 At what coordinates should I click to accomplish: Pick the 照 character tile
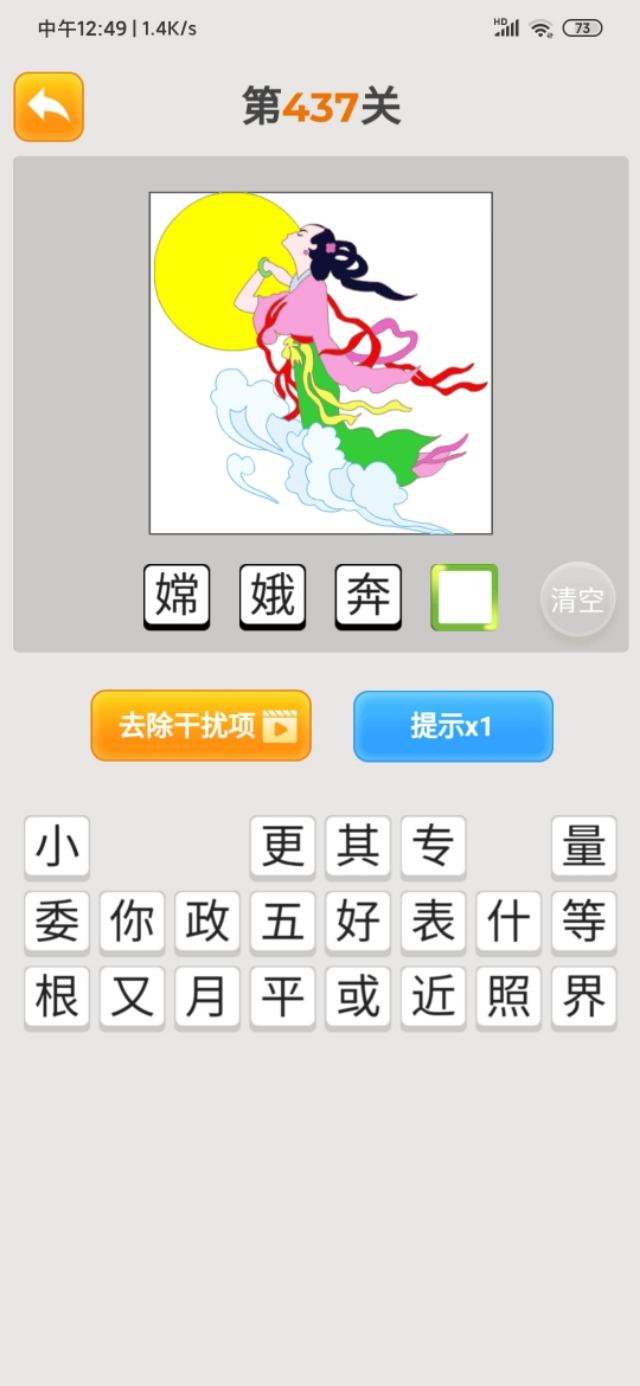pos(509,998)
